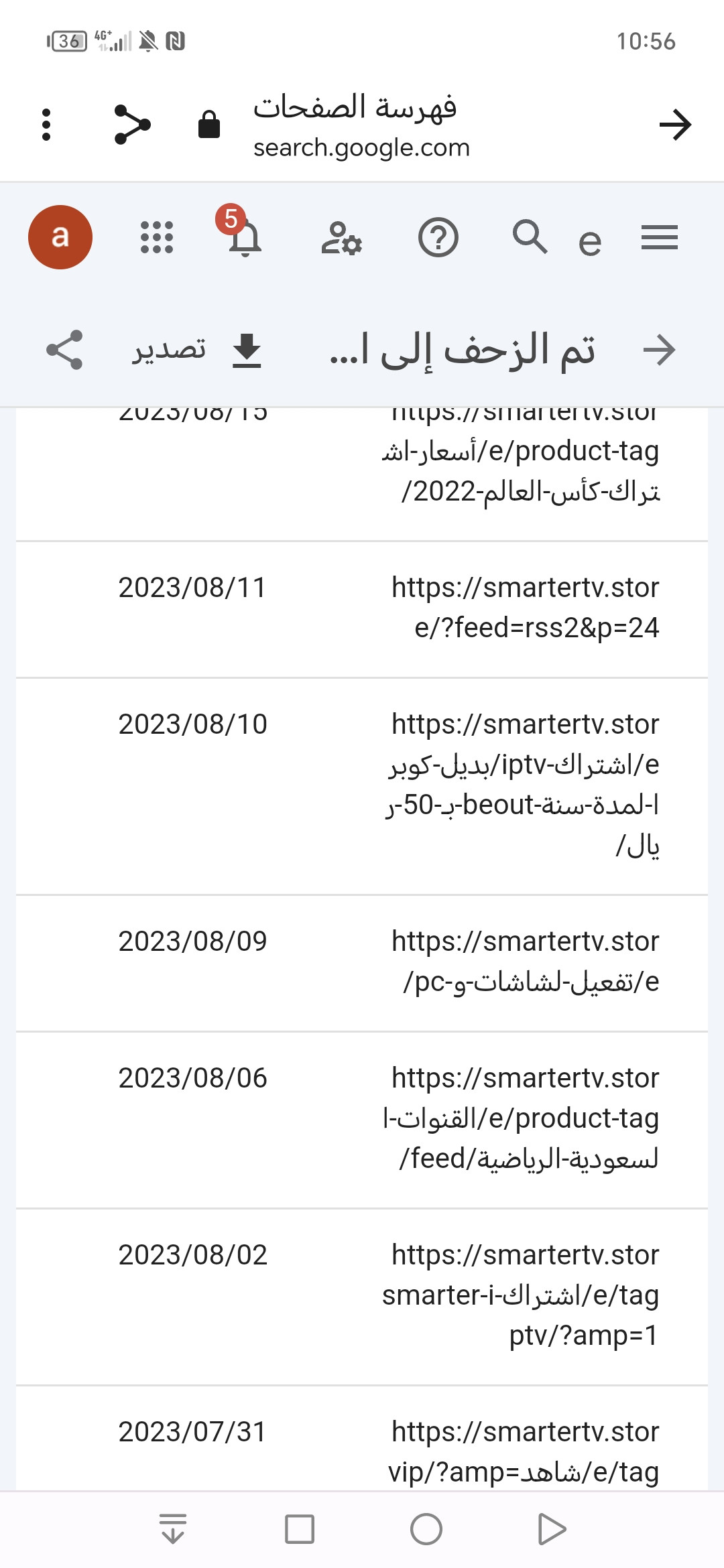724x1568 pixels.
Task: Tap the browser share icon
Action: click(132, 125)
